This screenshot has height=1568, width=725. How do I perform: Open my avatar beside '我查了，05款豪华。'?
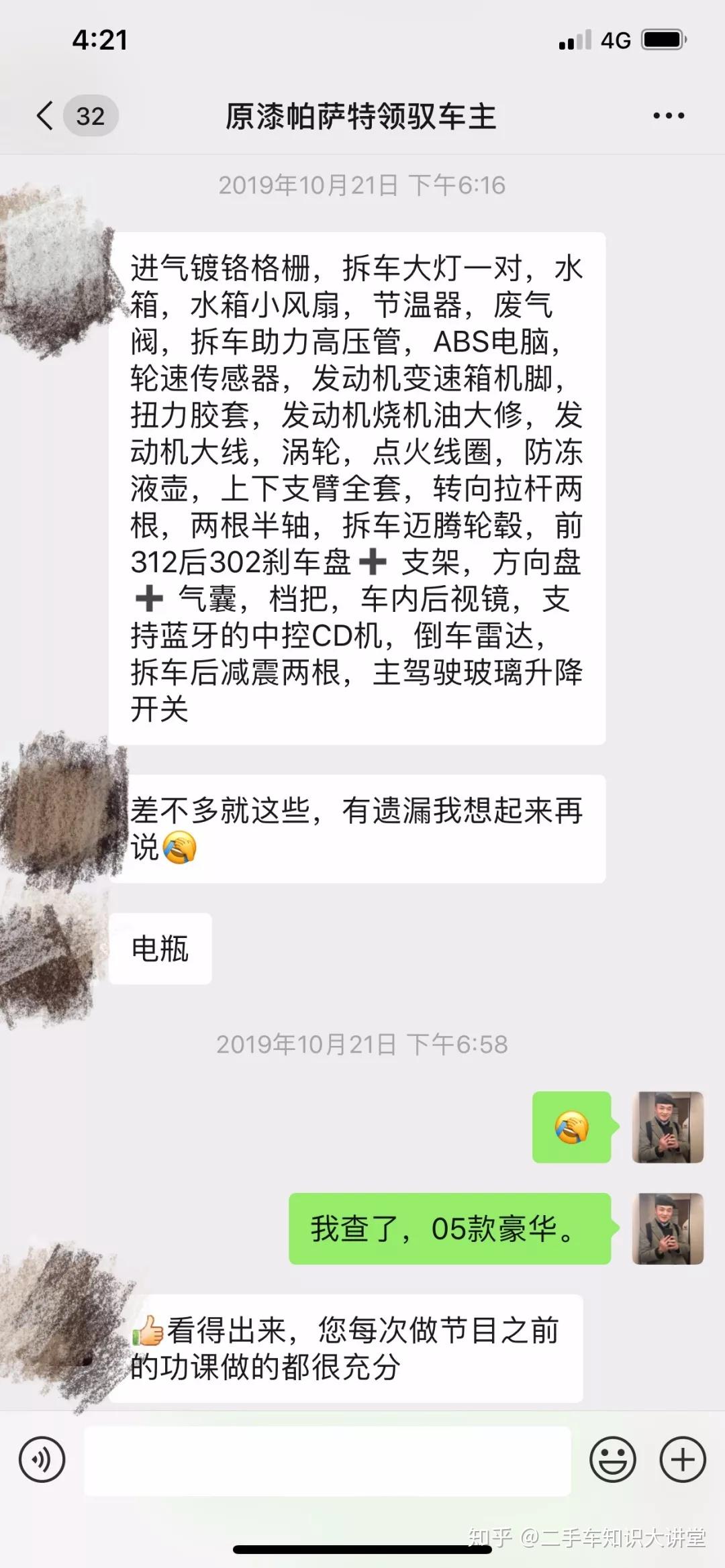pos(668,1229)
